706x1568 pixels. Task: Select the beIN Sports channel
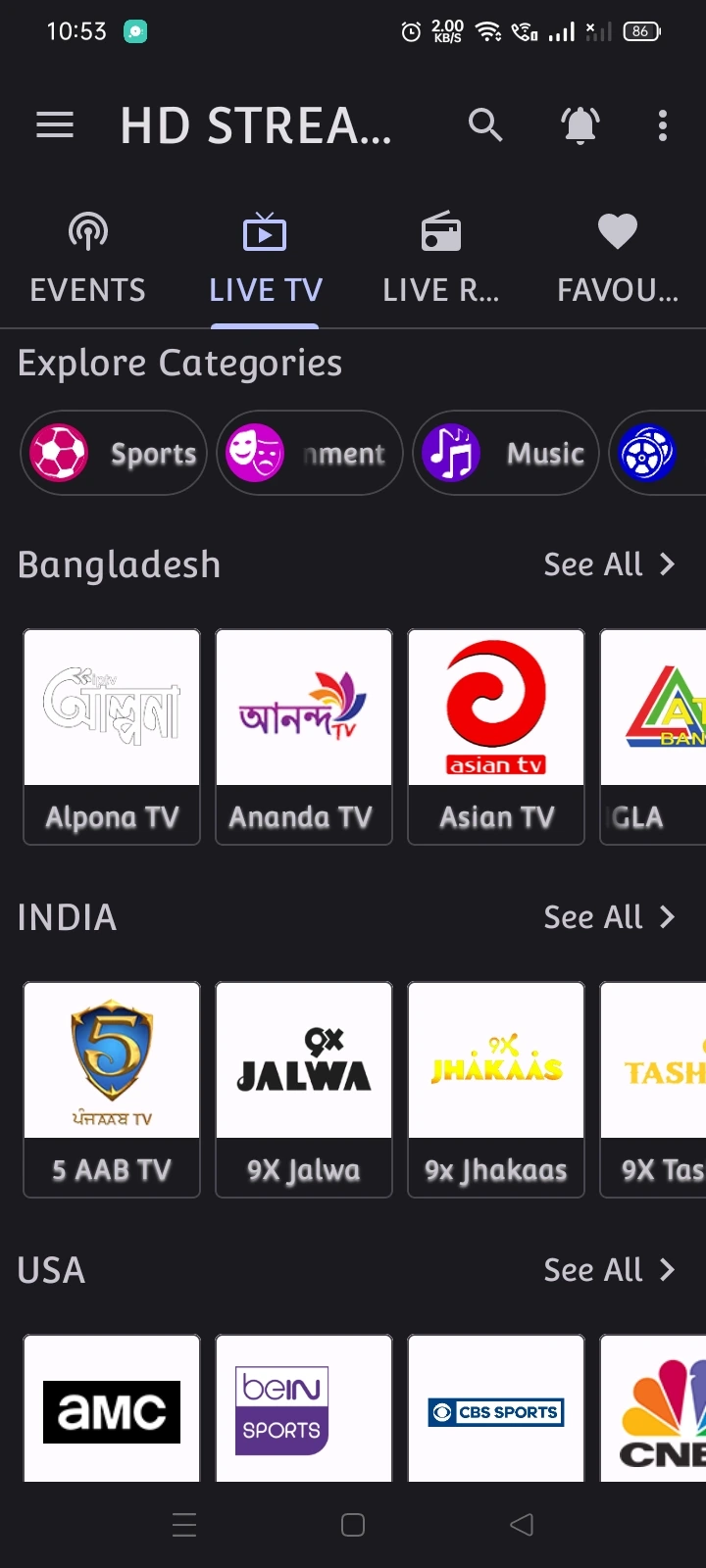click(x=303, y=1408)
